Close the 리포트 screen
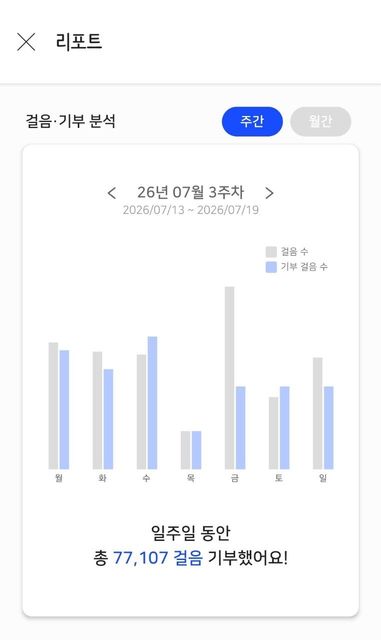Screen dimensions: 381x640 26,42
